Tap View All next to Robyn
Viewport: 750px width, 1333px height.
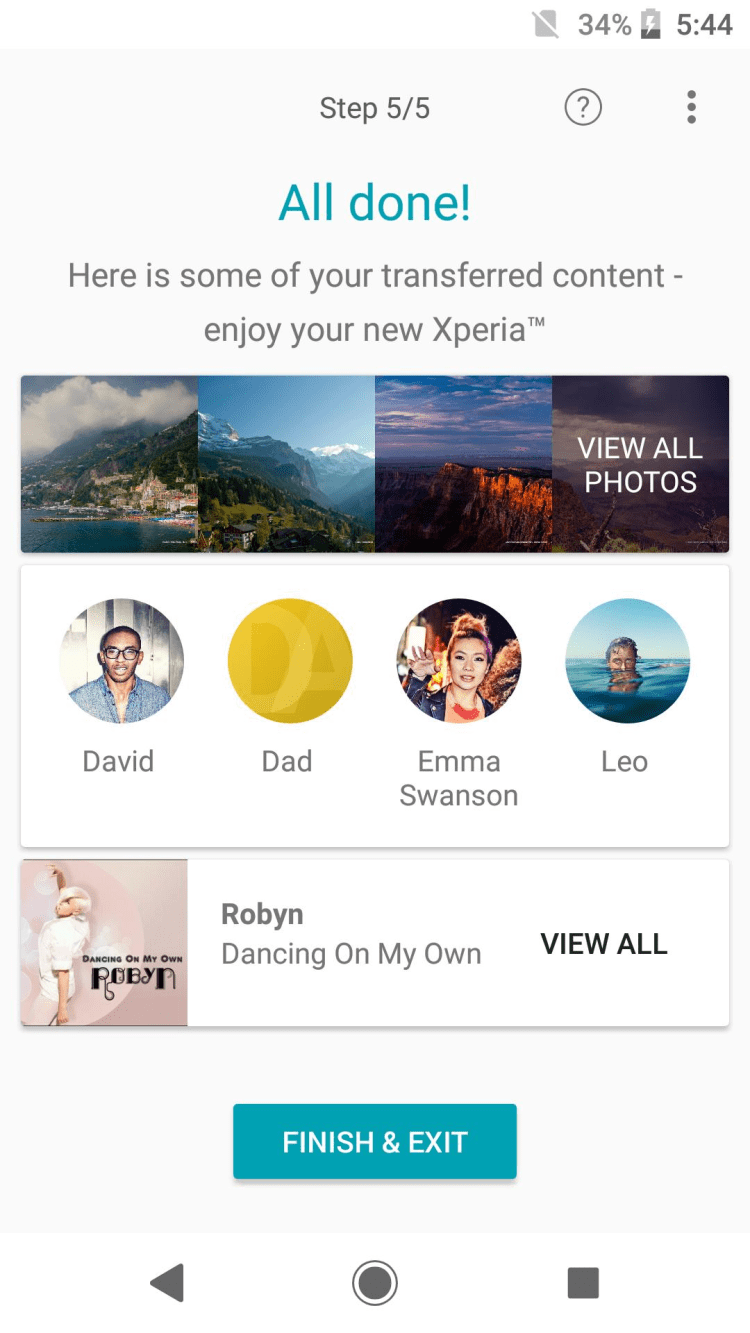pyautogui.click(x=604, y=943)
